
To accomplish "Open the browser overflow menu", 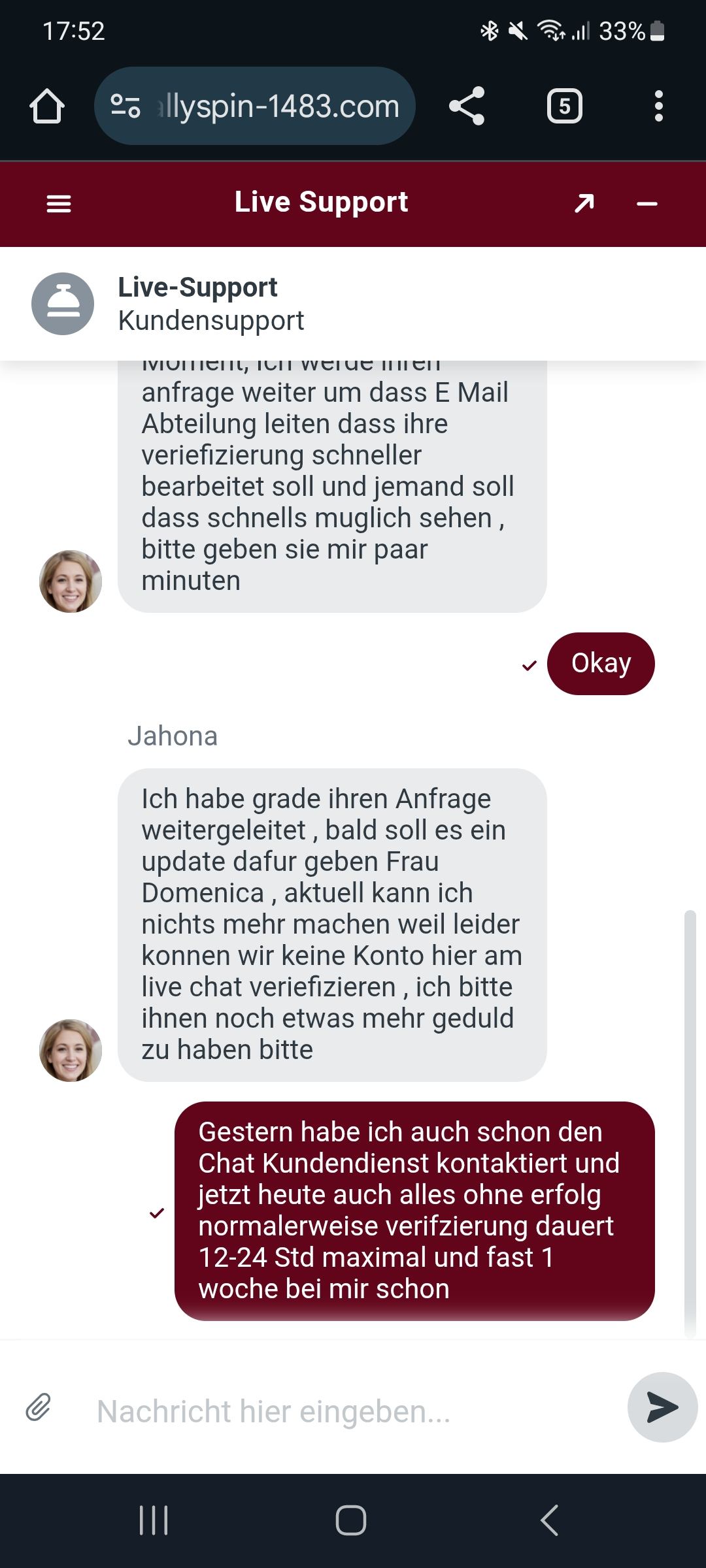I will pyautogui.click(x=658, y=106).
